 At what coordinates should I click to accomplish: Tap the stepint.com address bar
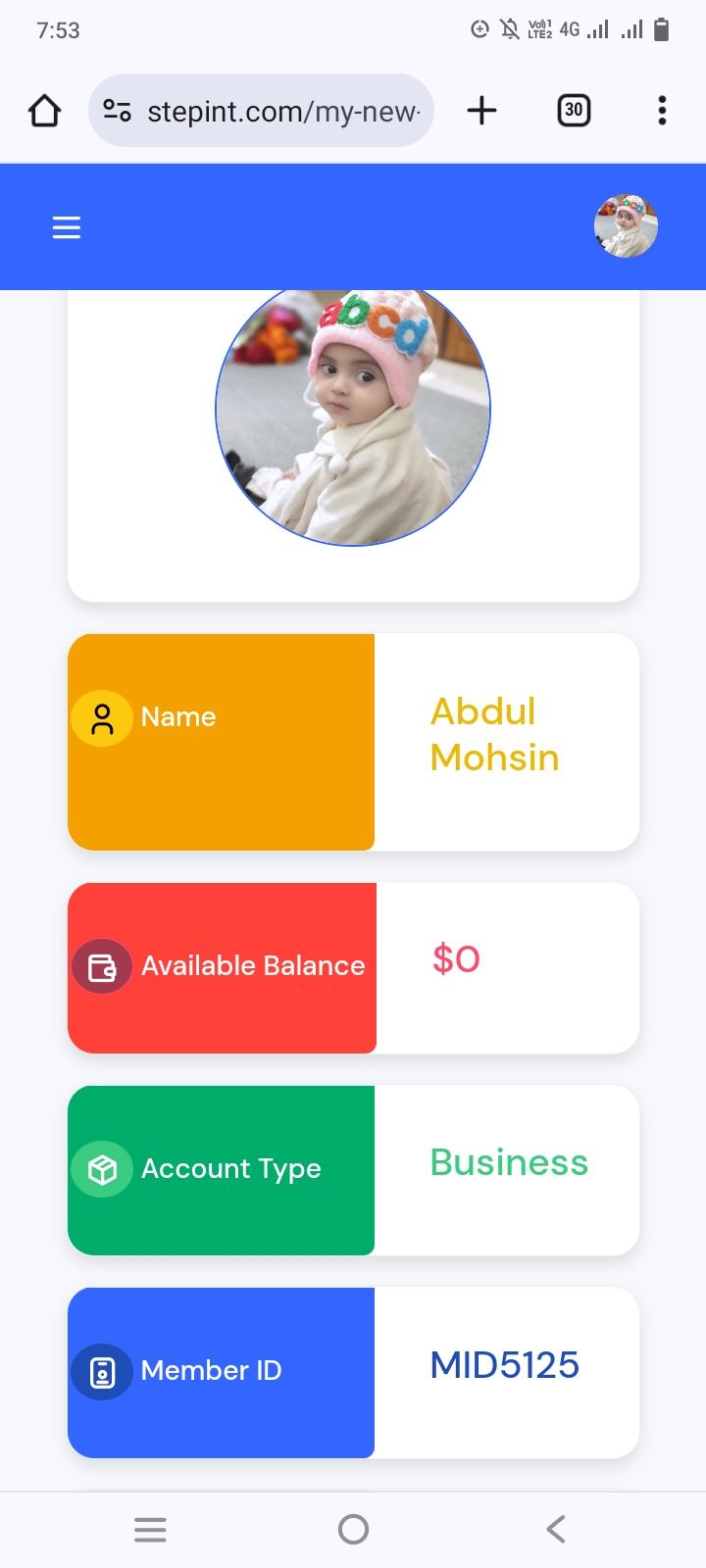[x=282, y=111]
